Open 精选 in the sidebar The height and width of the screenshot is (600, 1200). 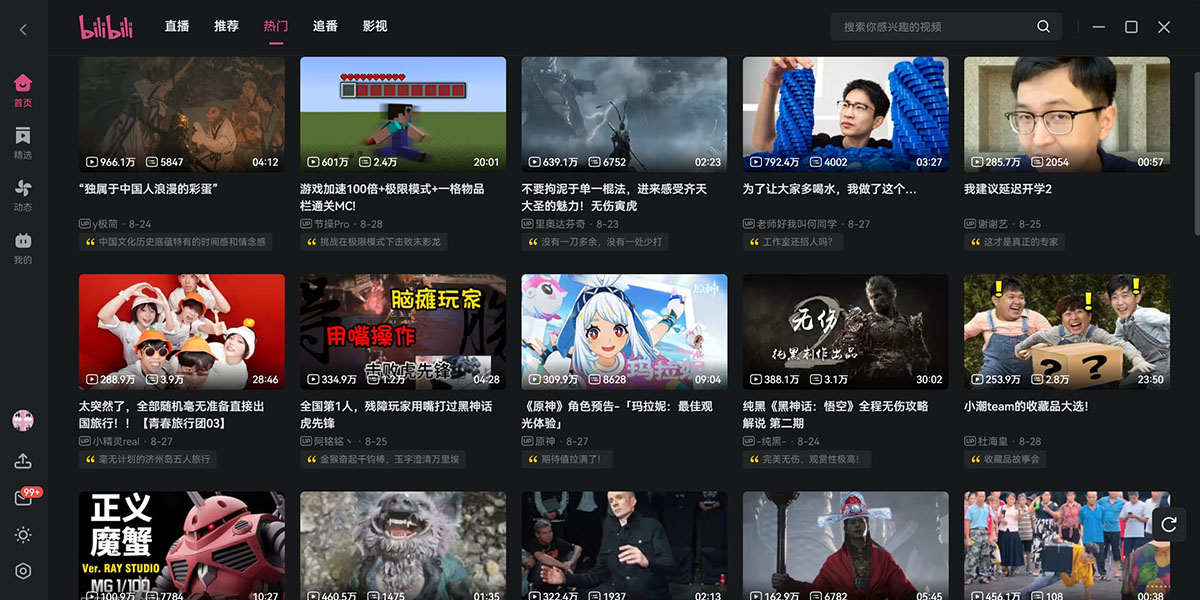[x=23, y=141]
